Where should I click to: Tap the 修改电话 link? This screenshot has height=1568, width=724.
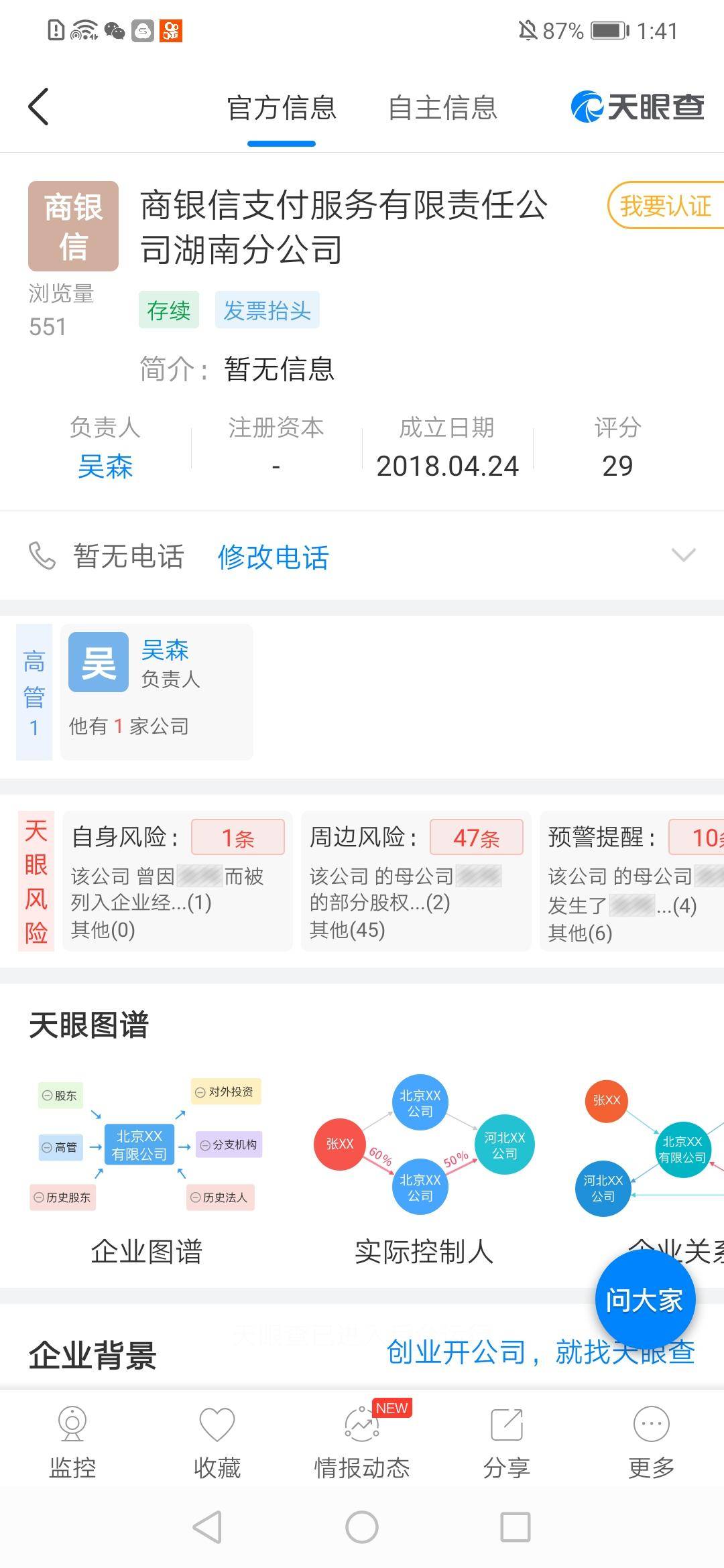click(x=273, y=557)
